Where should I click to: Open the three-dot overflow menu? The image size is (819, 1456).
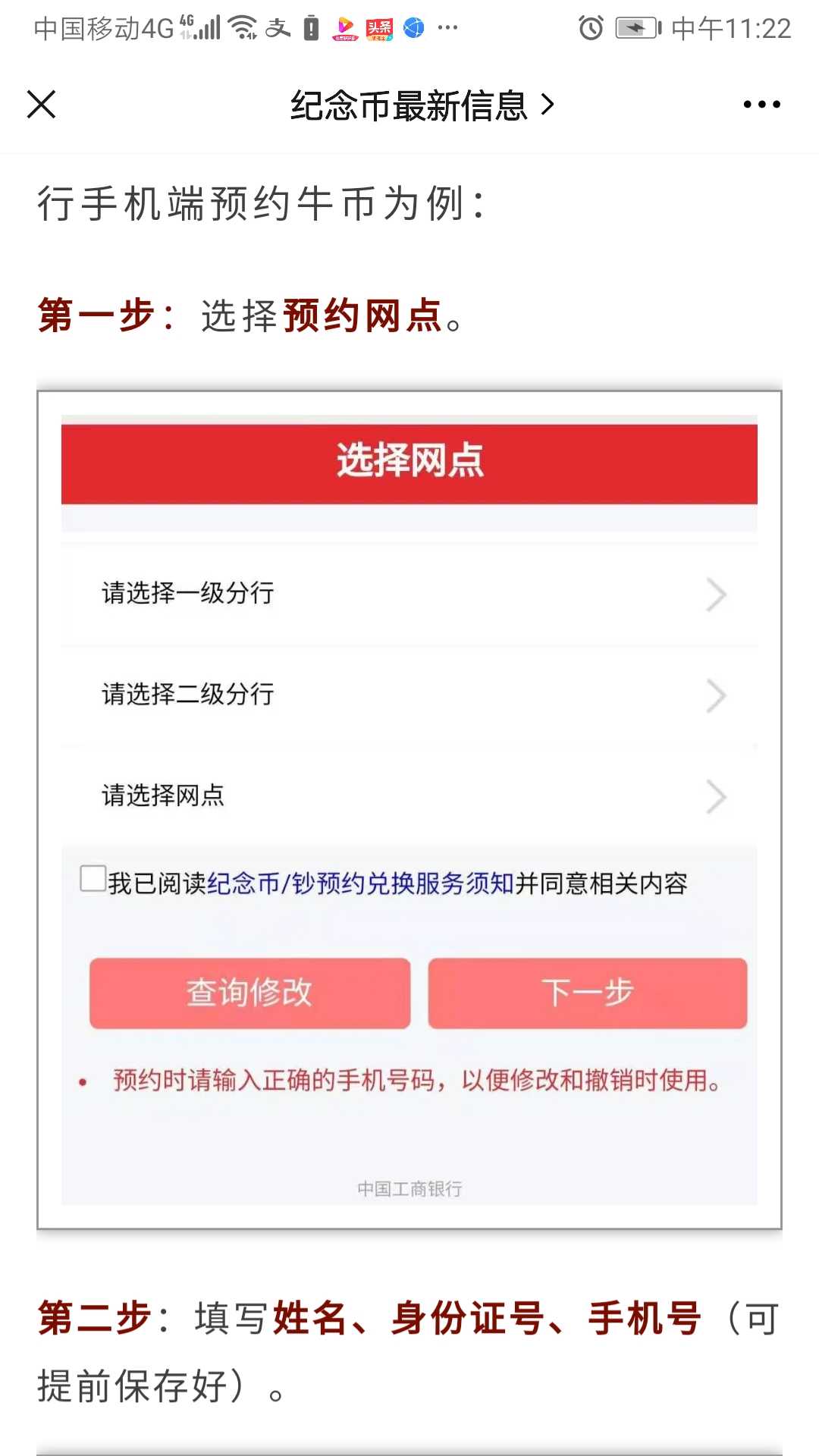click(x=761, y=105)
